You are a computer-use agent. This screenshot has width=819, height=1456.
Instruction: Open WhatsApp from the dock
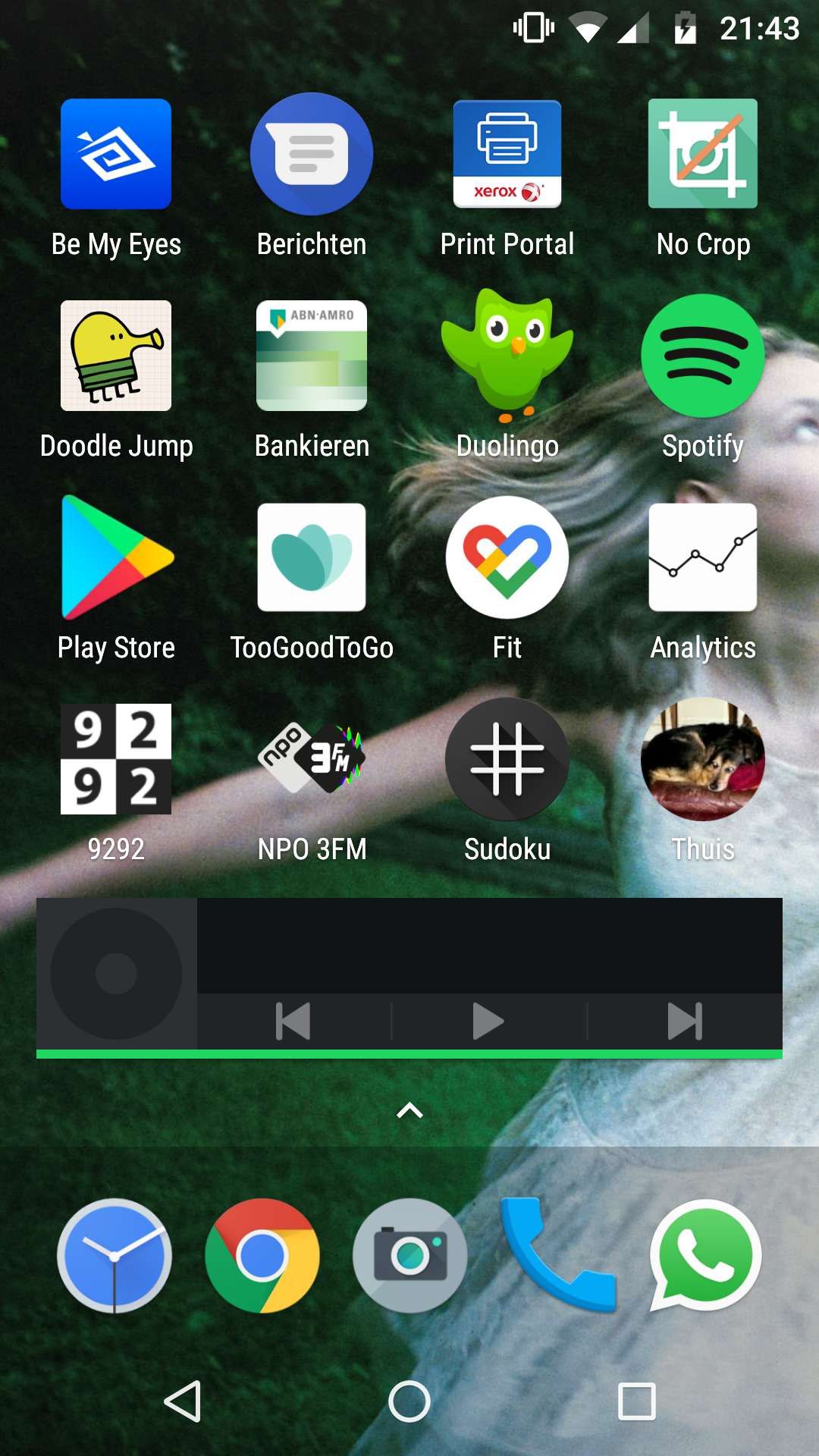(705, 1256)
